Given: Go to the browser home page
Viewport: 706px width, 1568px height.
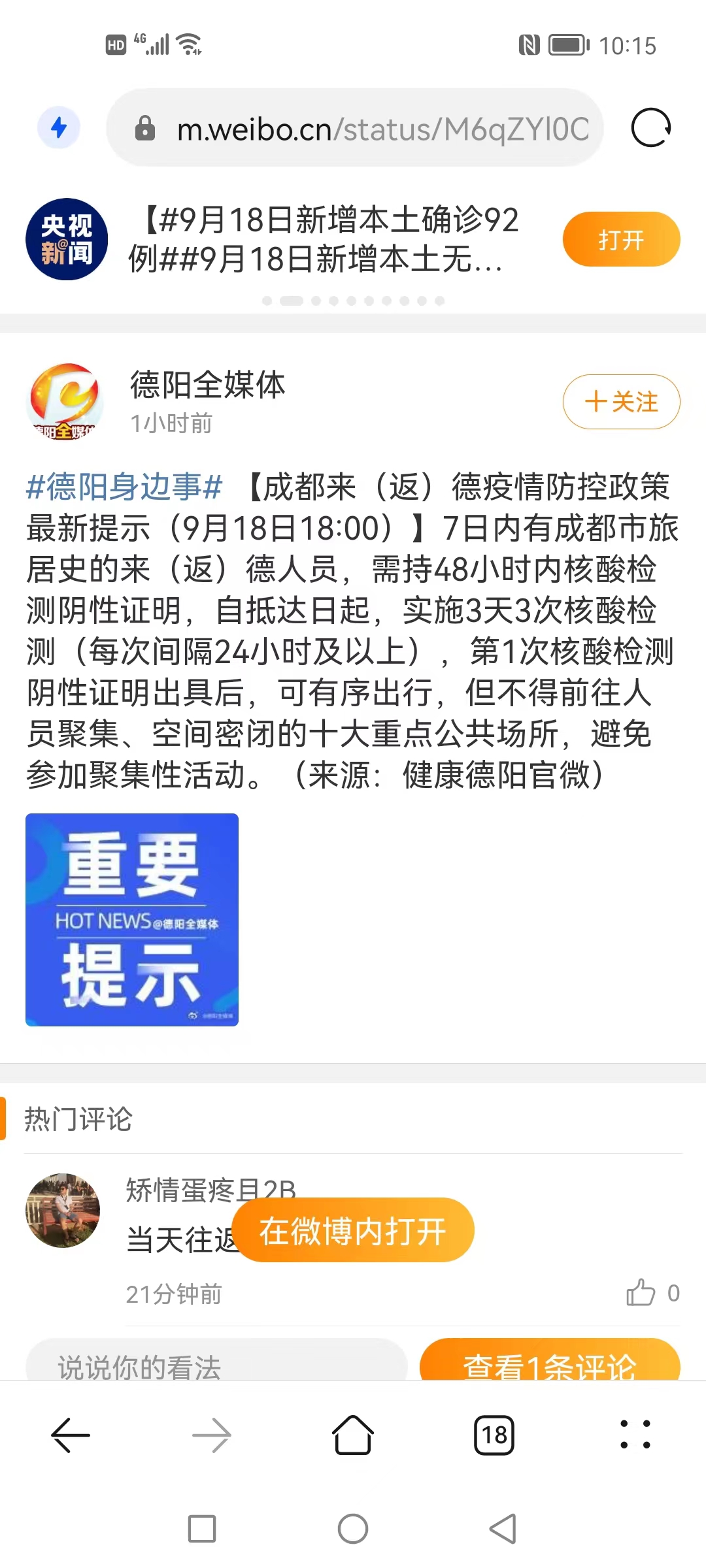Looking at the screenshot, I should pyautogui.click(x=353, y=1435).
